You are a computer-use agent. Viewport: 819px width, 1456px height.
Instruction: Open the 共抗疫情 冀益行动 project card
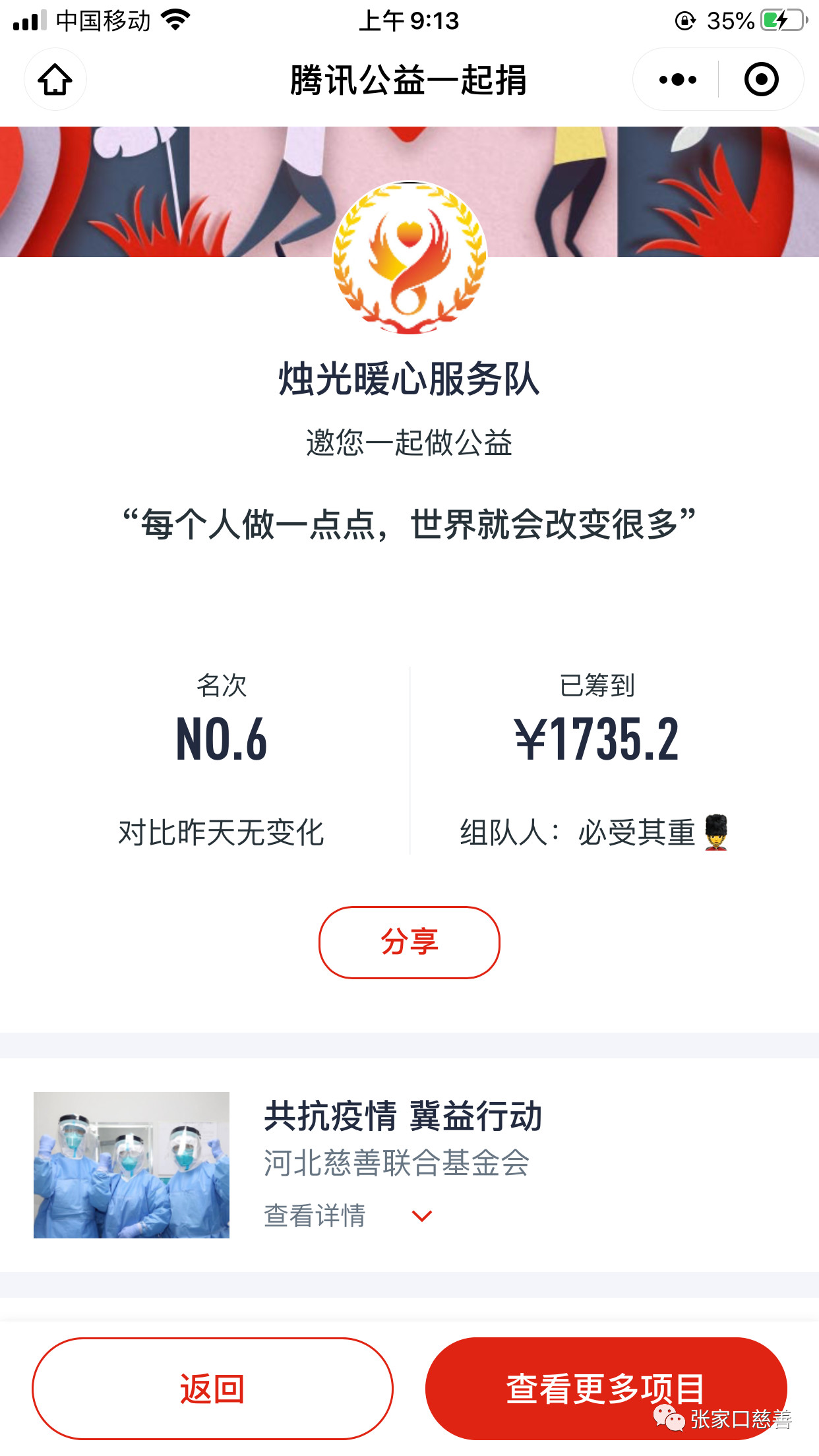[x=403, y=1117]
